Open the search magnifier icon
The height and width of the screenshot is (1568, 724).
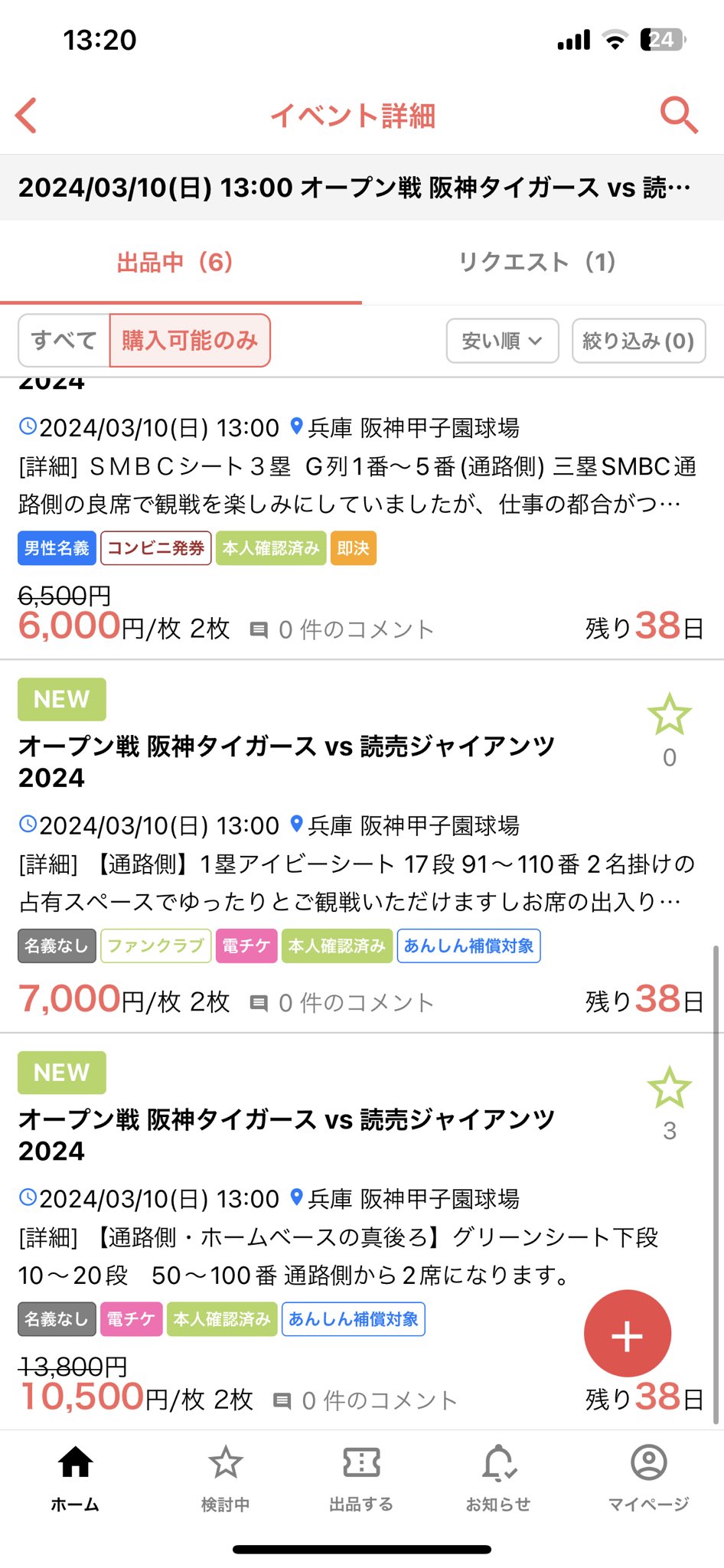coord(678,116)
